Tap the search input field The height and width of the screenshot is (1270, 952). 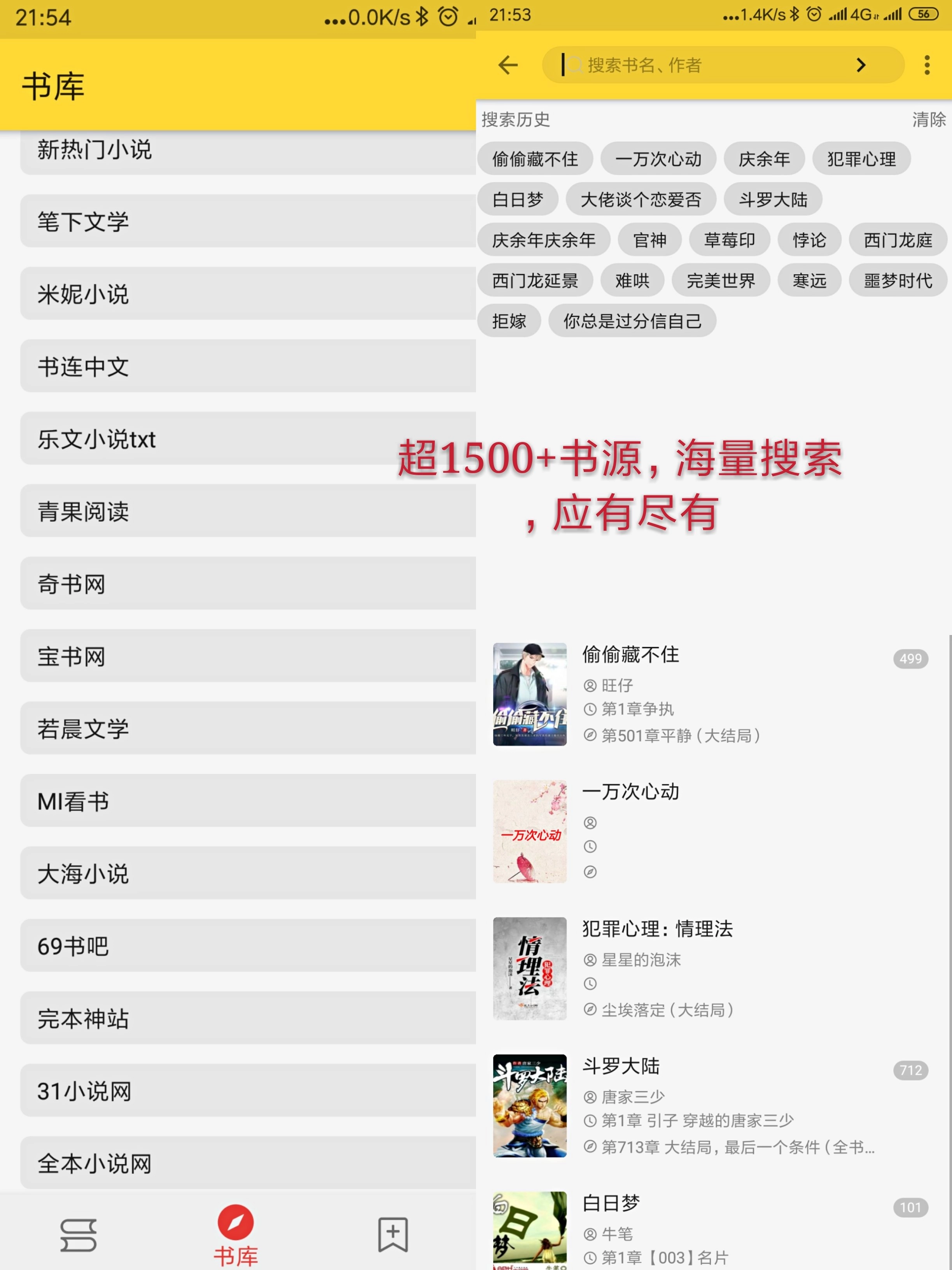(x=689, y=65)
